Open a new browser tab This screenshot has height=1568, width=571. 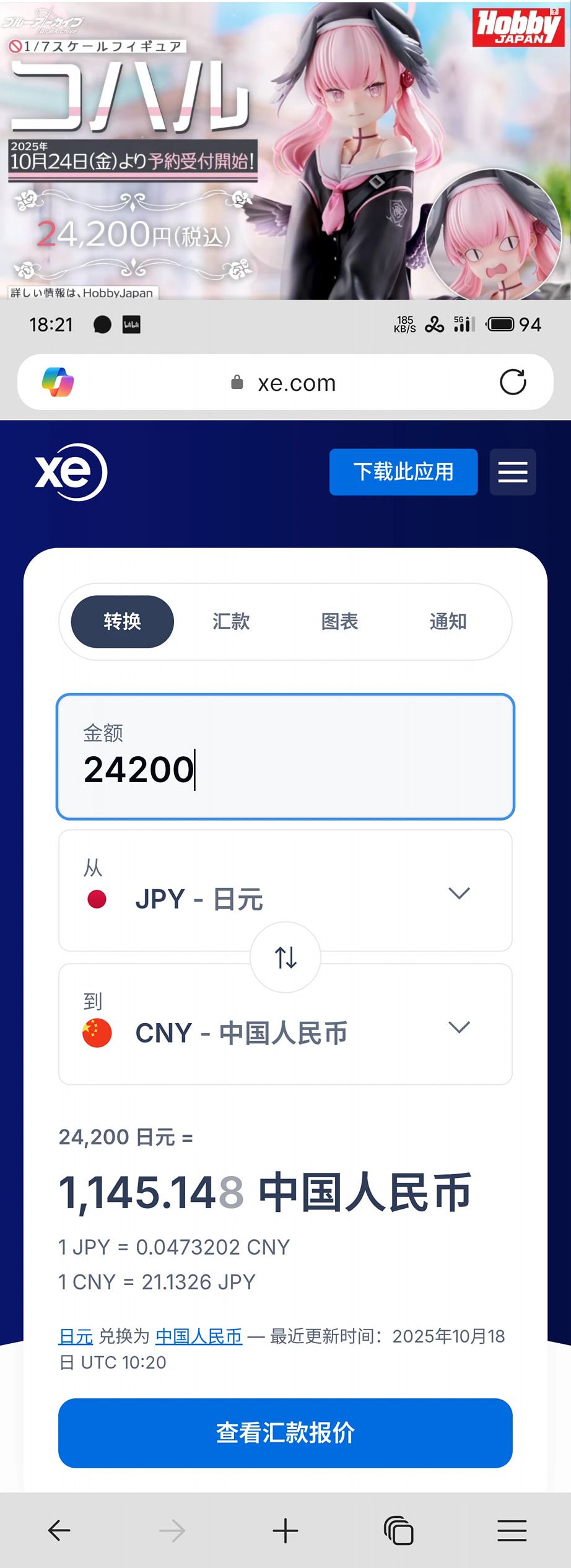coord(285,1530)
